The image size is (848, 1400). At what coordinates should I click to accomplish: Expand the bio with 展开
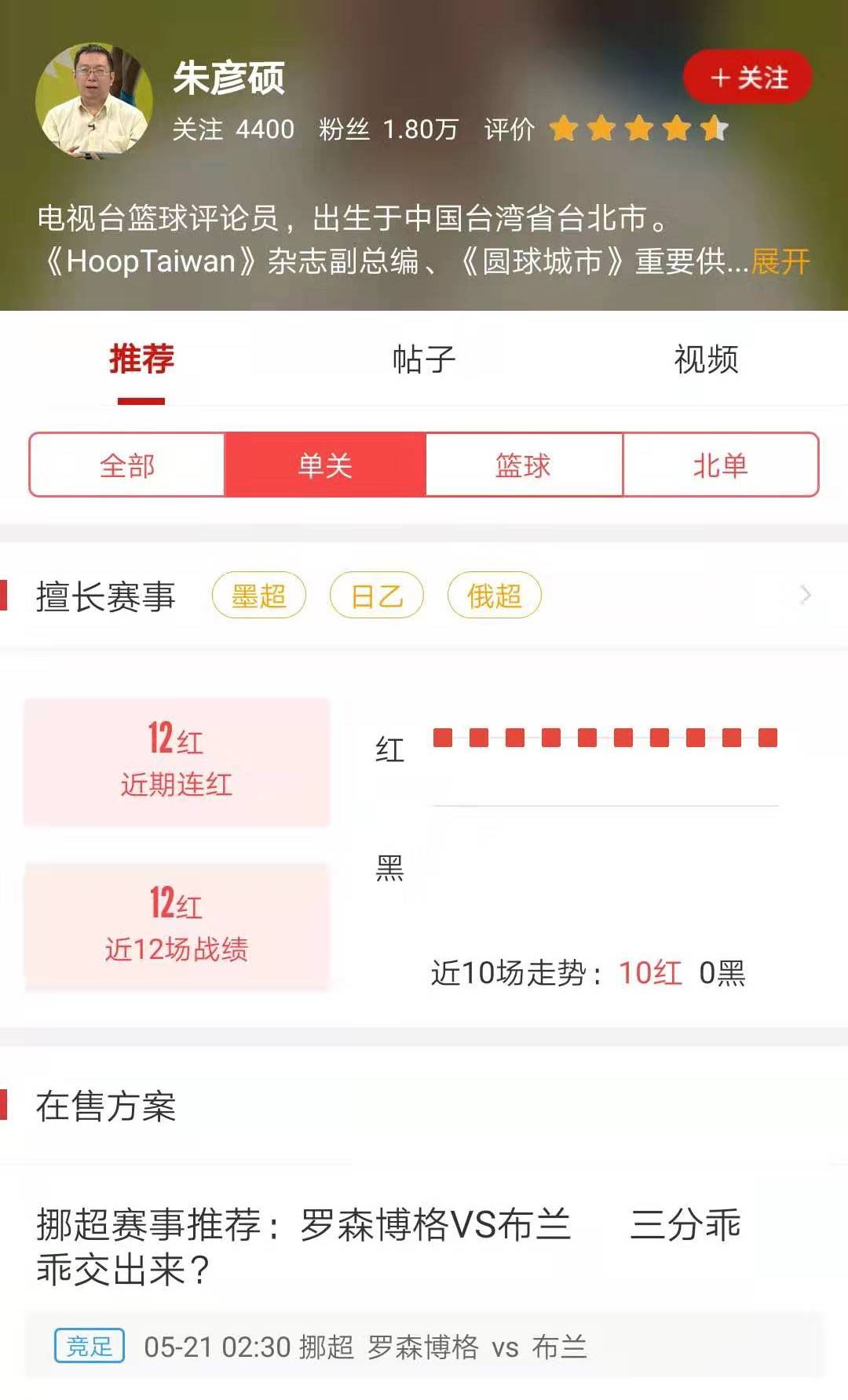780,261
